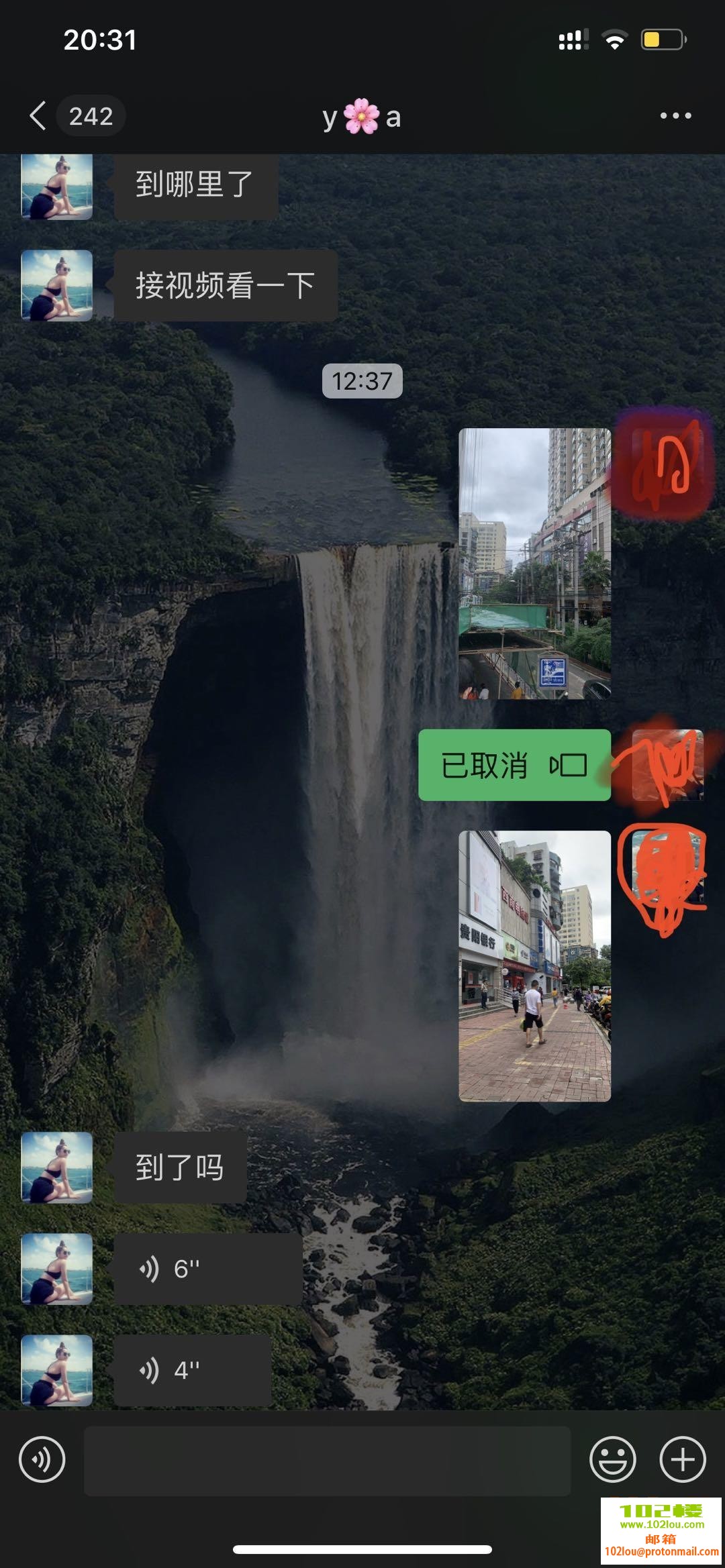Open the chat info overflow menu
The image size is (725, 1568).
[x=675, y=116]
